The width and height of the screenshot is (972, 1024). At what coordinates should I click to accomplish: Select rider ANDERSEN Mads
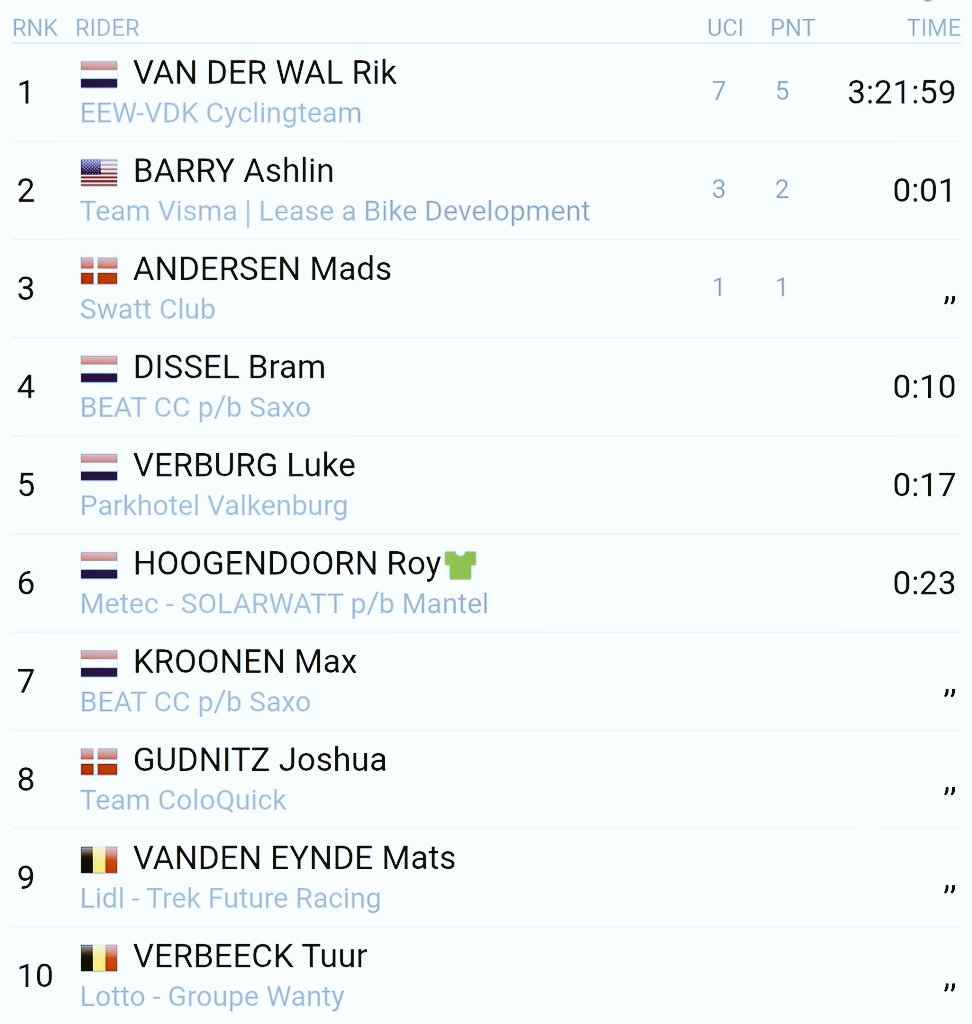pos(262,269)
